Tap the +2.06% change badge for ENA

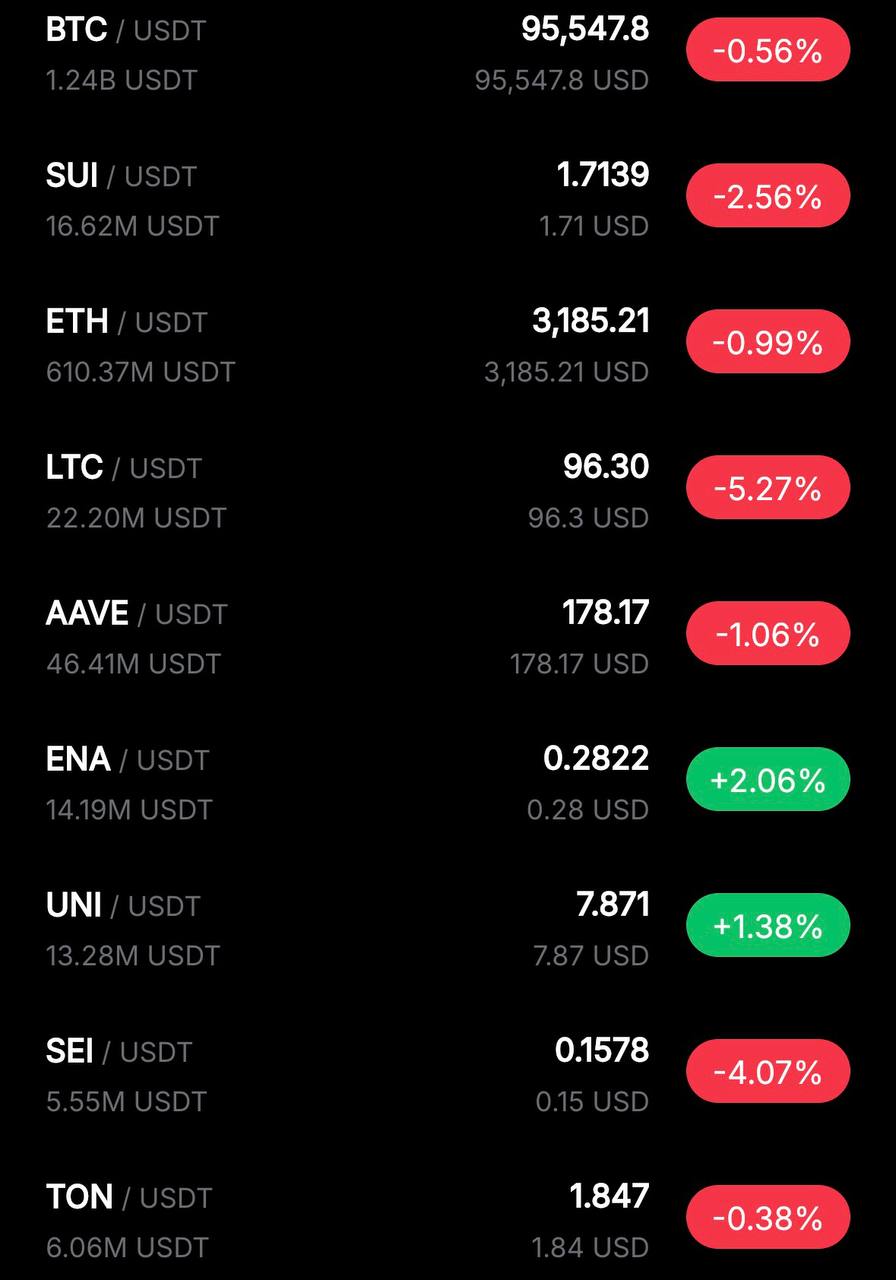click(x=767, y=780)
